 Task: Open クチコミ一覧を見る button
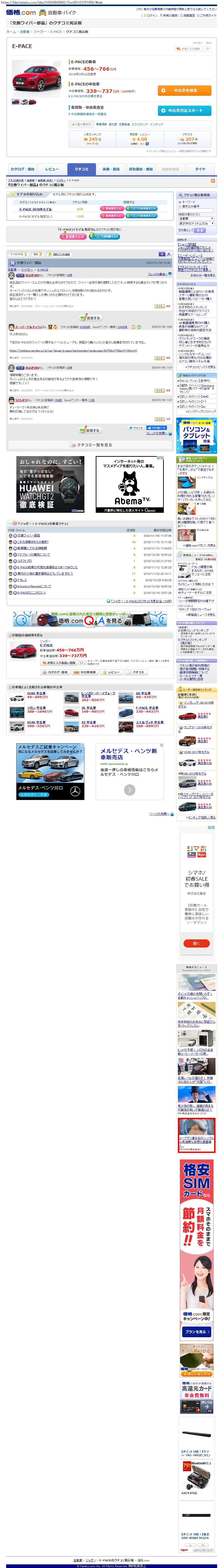(x=90, y=445)
